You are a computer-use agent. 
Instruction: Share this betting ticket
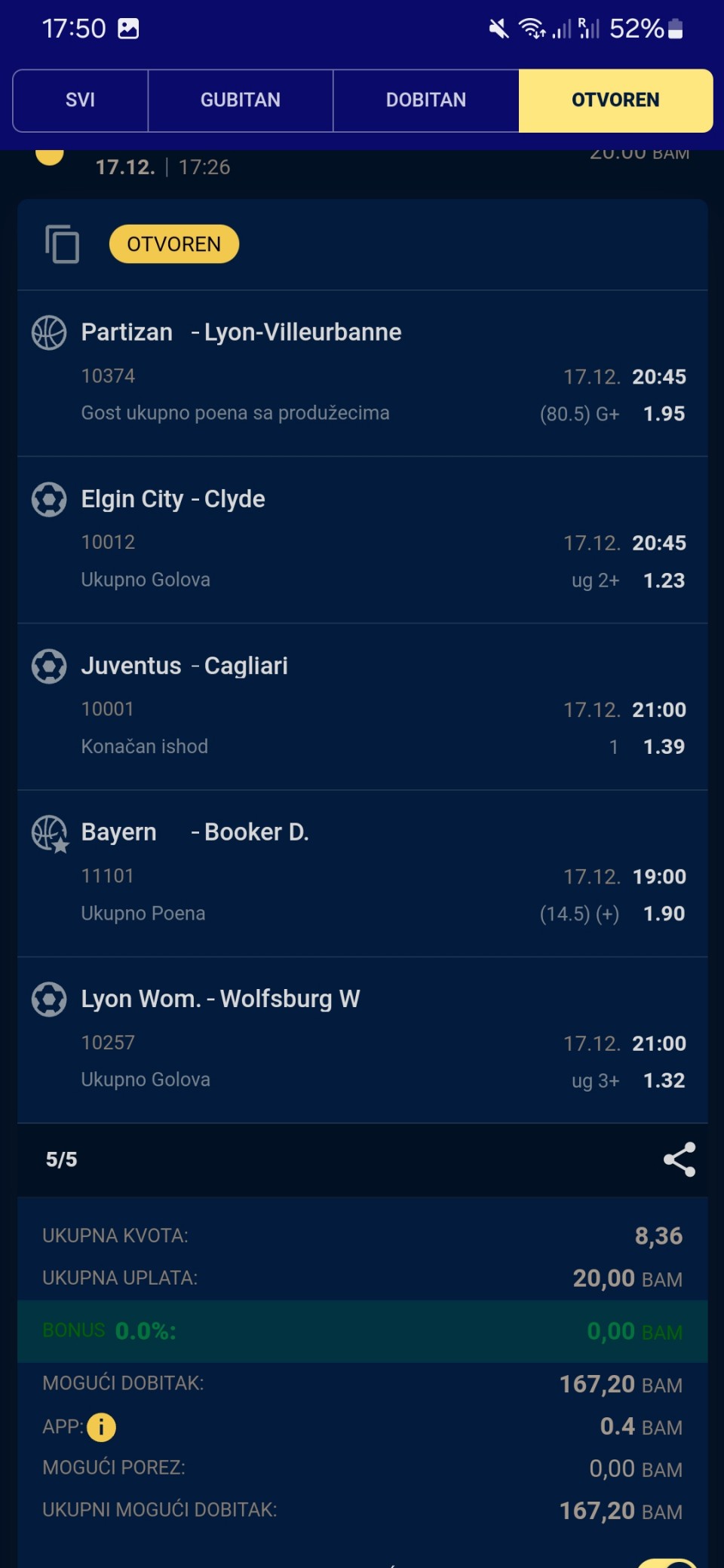coord(679,1159)
